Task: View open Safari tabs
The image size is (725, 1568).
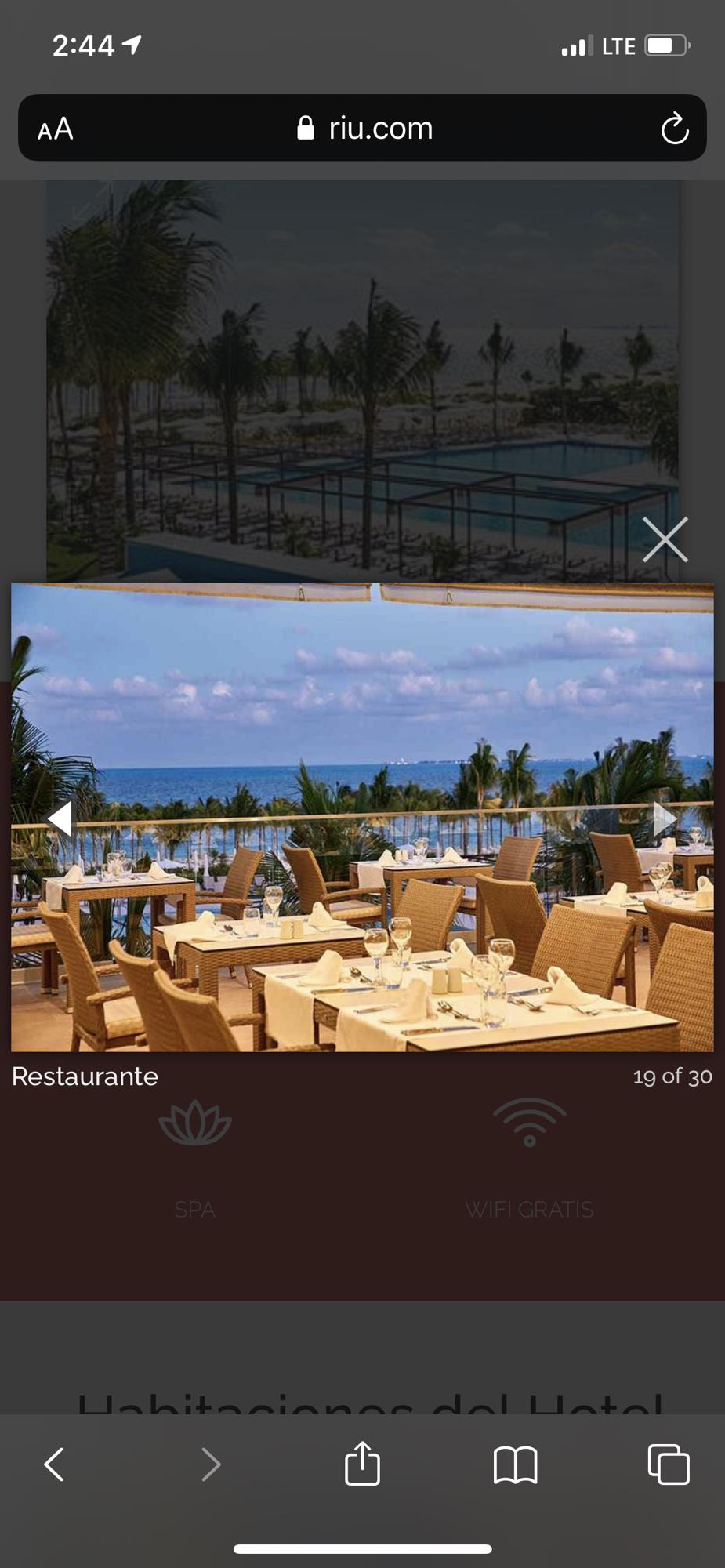Action: click(x=669, y=1464)
